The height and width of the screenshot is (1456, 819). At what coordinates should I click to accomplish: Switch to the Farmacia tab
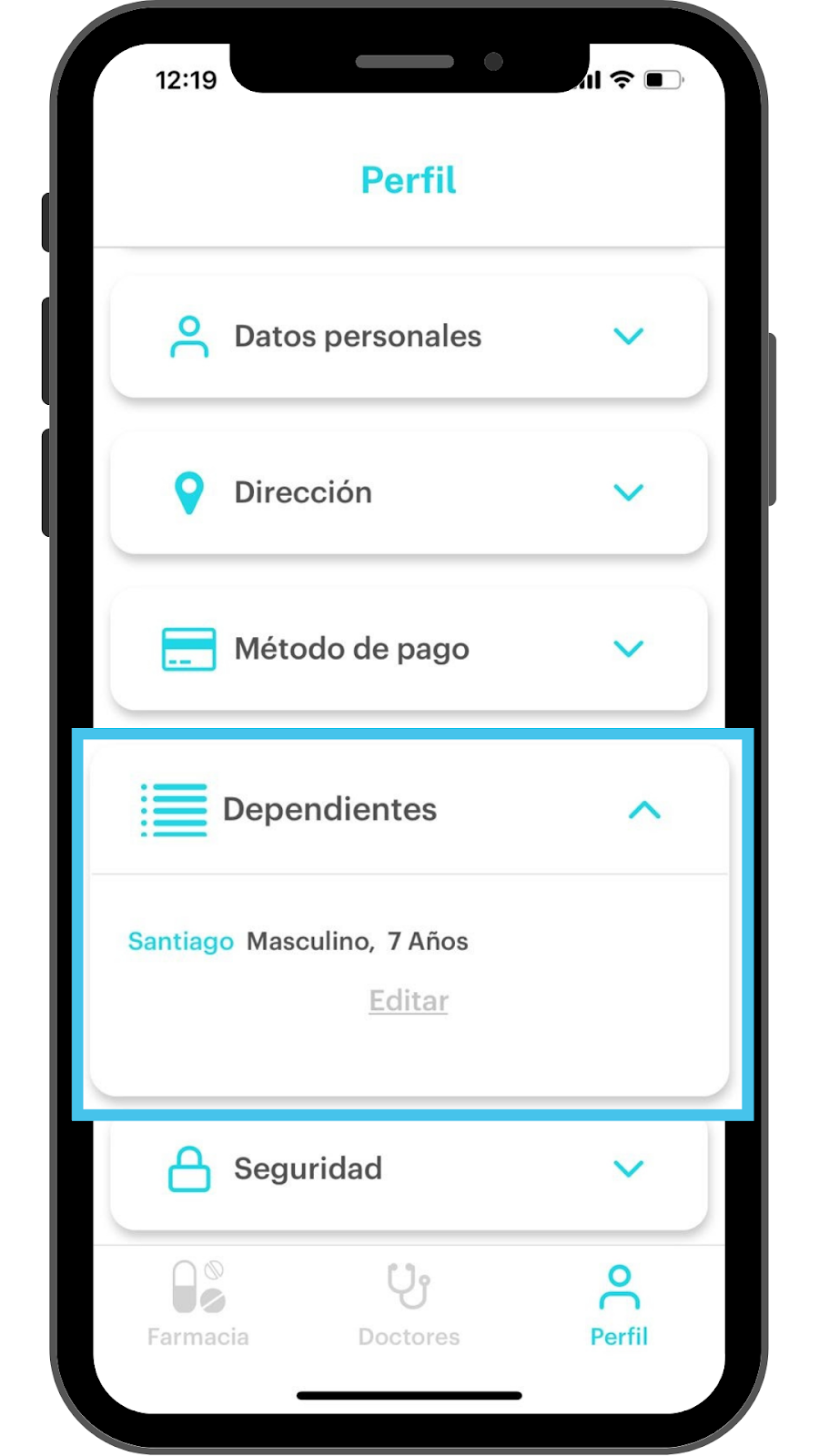[198, 1304]
